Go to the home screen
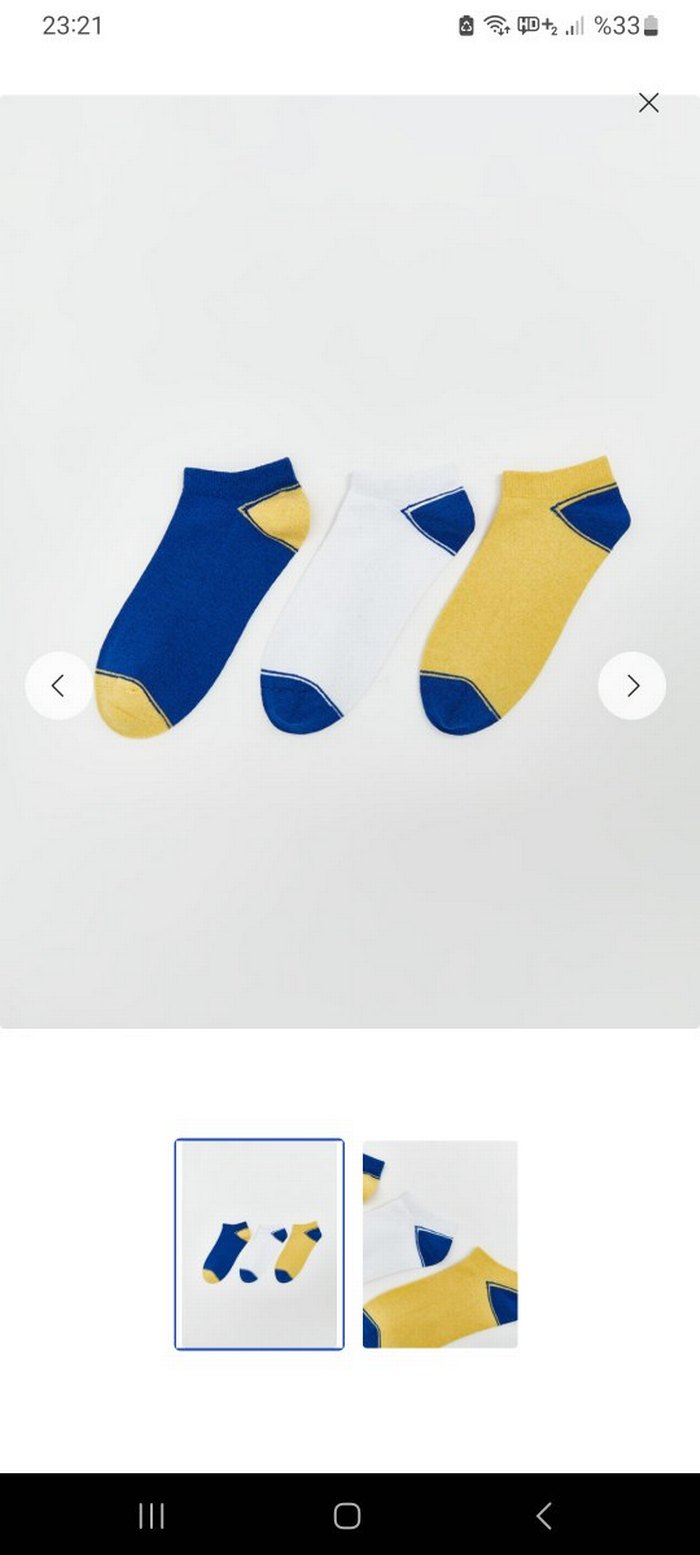This screenshot has width=700, height=1555. coord(347,1516)
